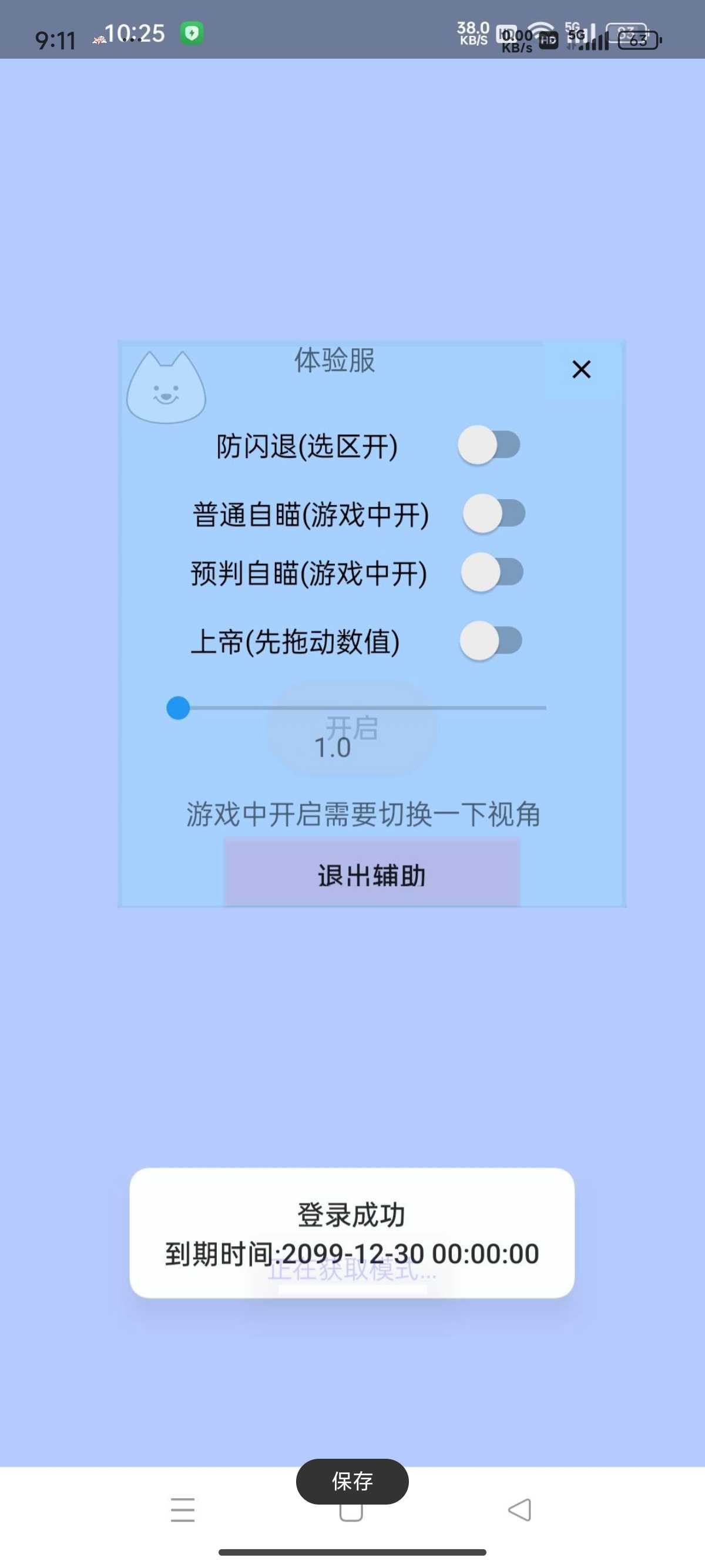Enable the 防闪退(选区开) switch
The height and width of the screenshot is (1568, 705).
point(489,445)
